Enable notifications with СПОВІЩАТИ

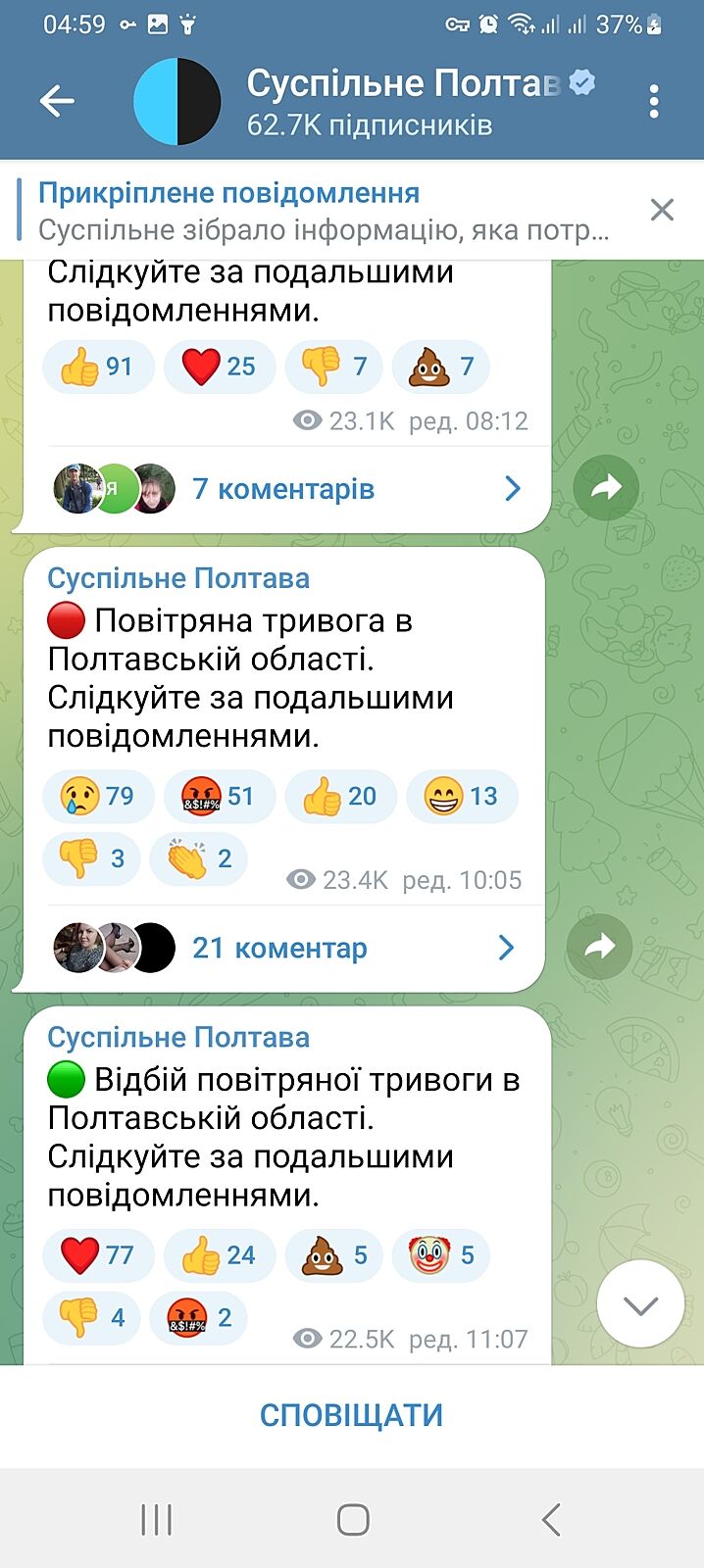[x=351, y=1415]
